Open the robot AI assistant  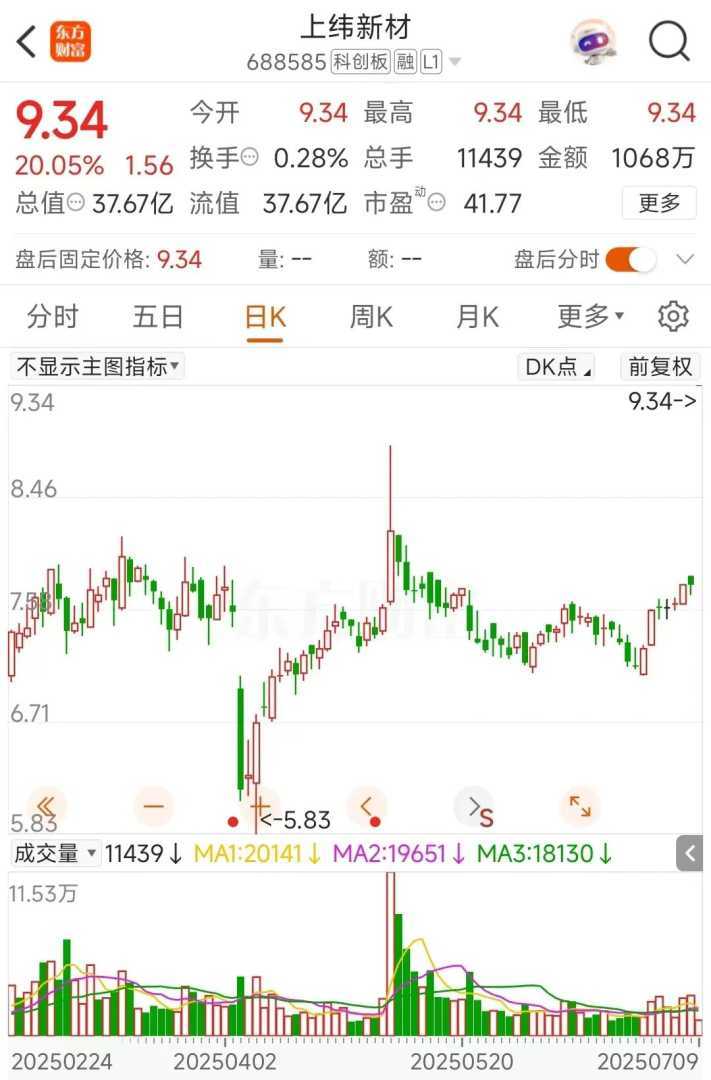tap(593, 42)
